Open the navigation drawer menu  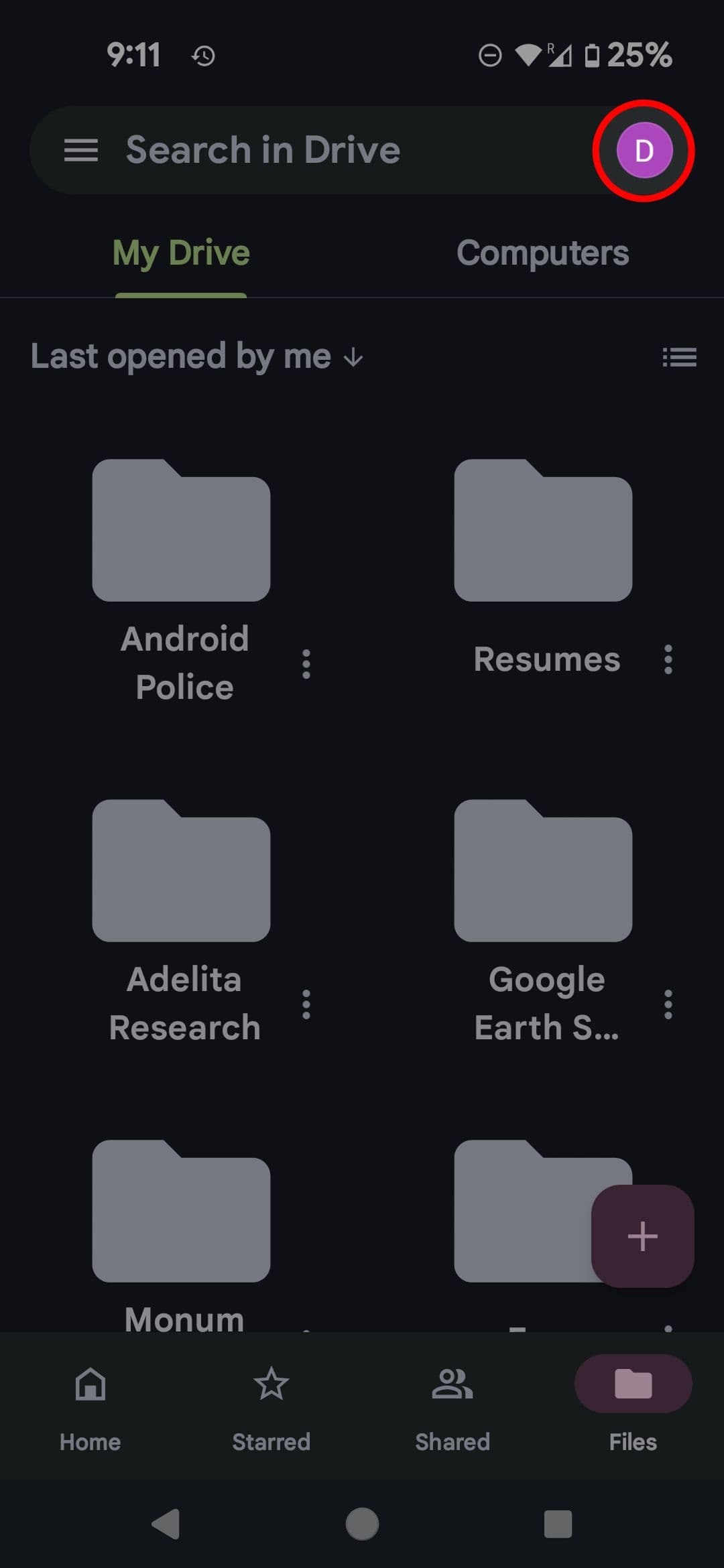pos(82,150)
